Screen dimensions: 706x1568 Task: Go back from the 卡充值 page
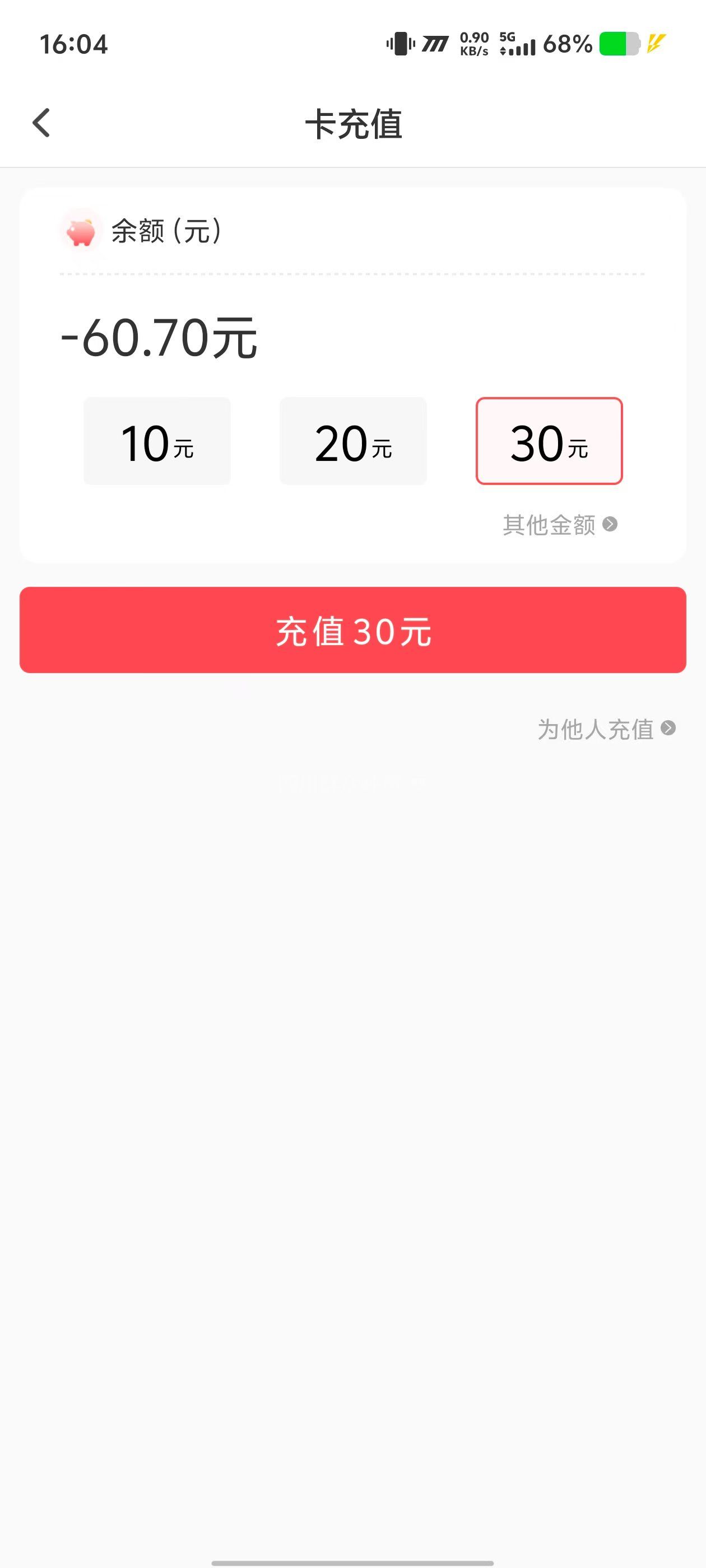pos(41,124)
